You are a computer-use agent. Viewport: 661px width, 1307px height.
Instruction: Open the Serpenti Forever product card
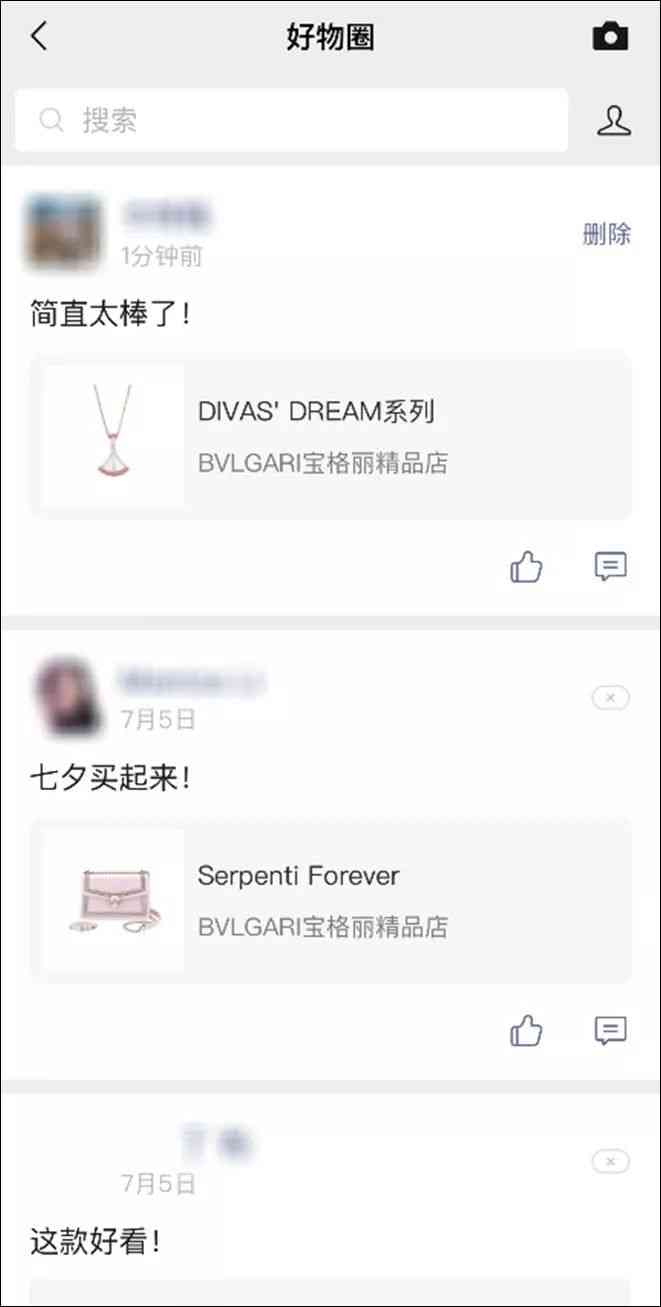coord(330,900)
